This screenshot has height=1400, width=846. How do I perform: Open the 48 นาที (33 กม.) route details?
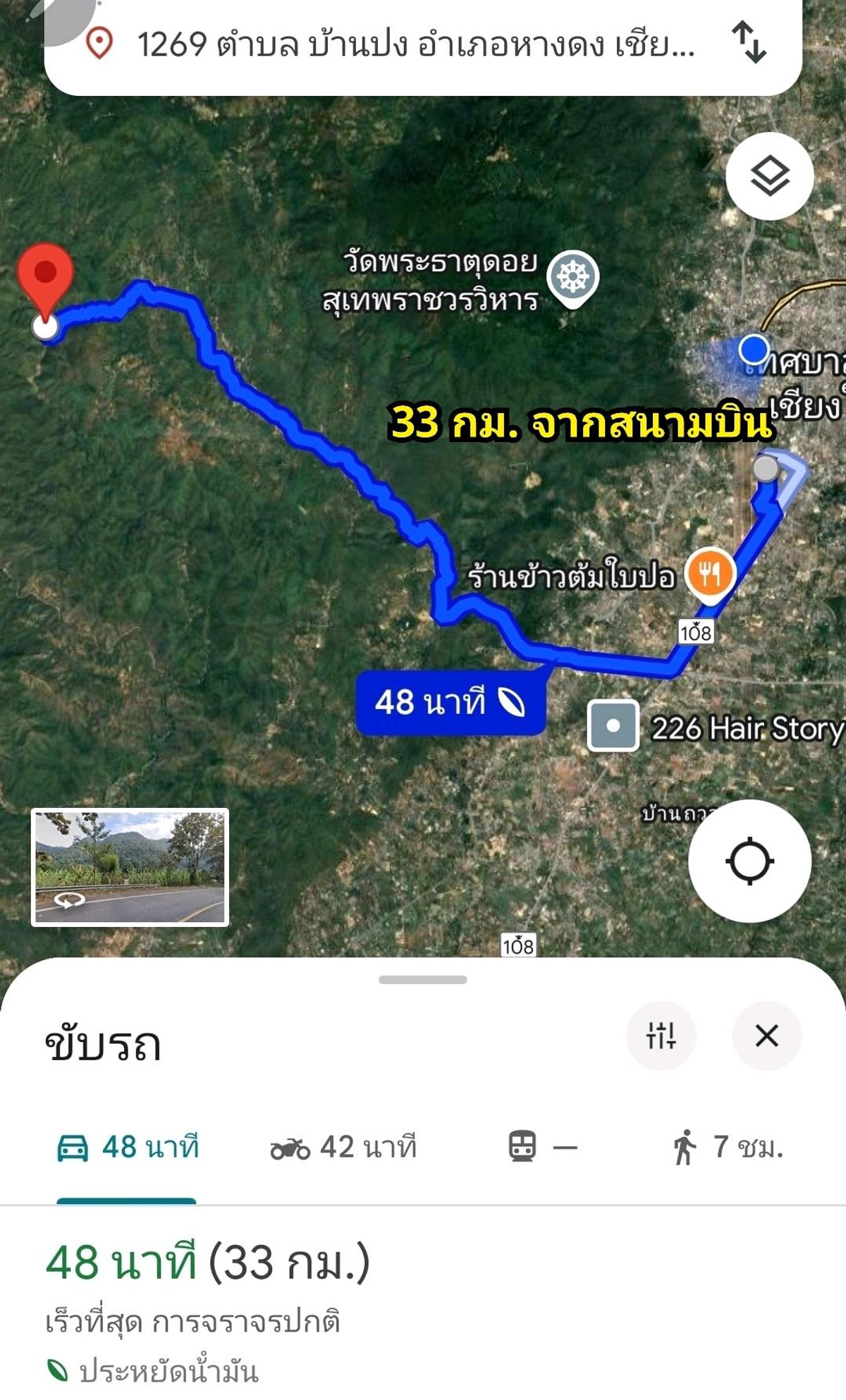208,1263
